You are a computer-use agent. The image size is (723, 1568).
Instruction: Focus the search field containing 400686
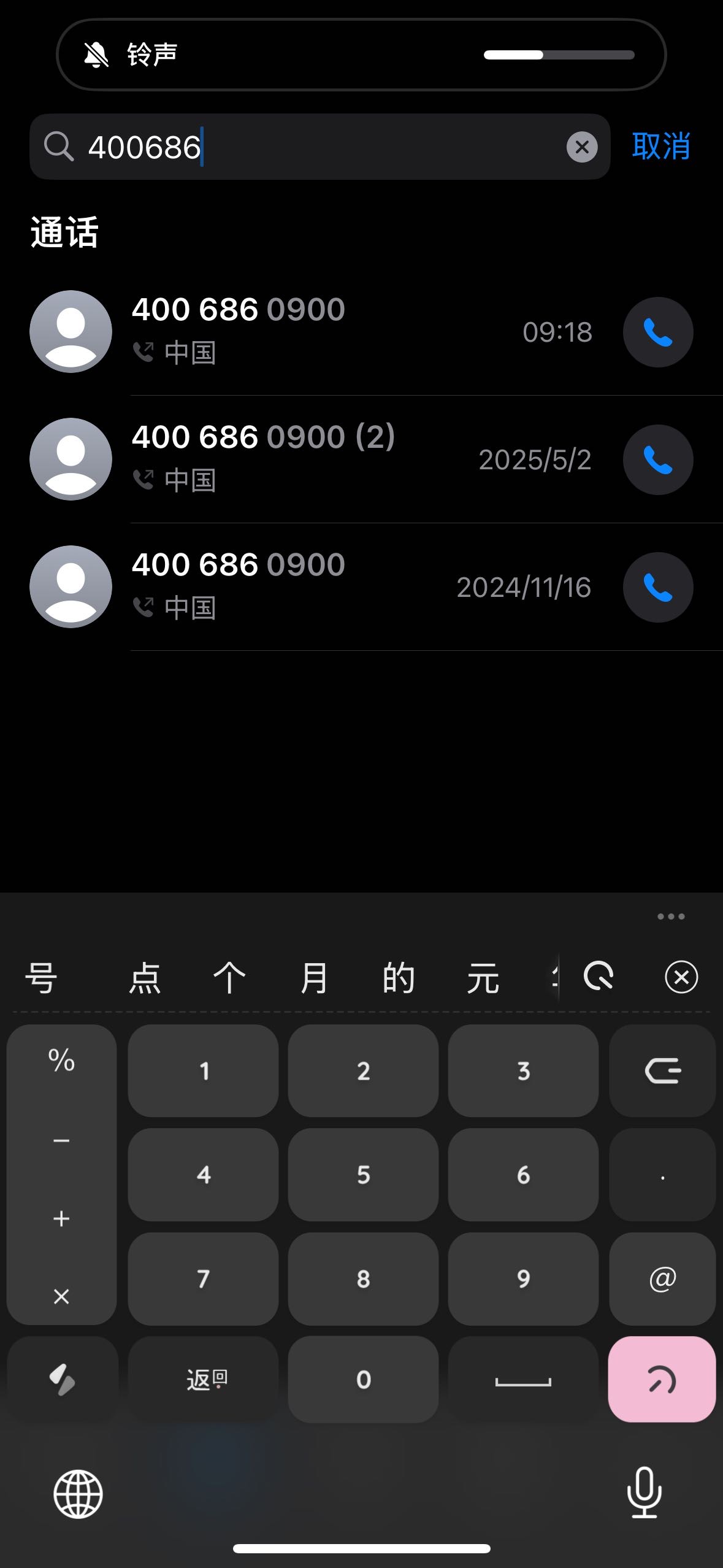319,147
